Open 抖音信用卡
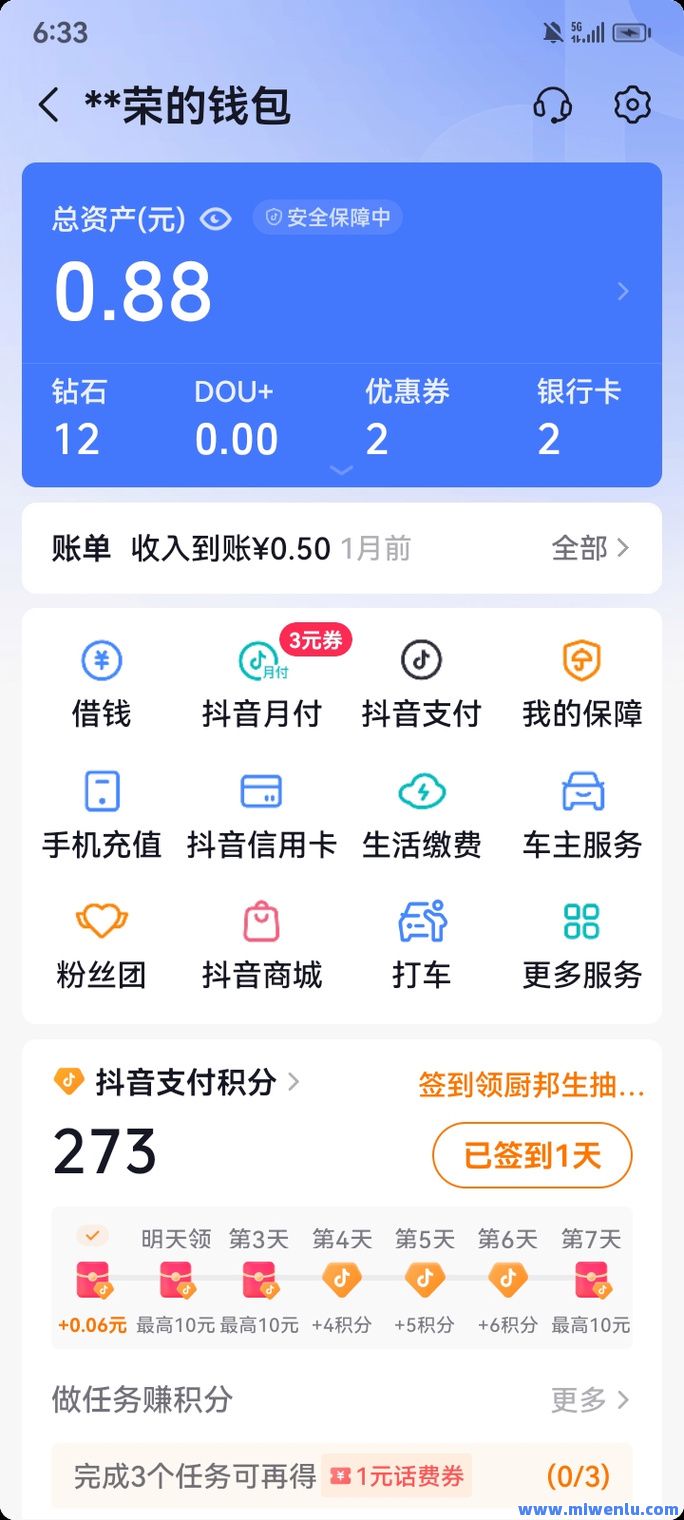 [261, 814]
